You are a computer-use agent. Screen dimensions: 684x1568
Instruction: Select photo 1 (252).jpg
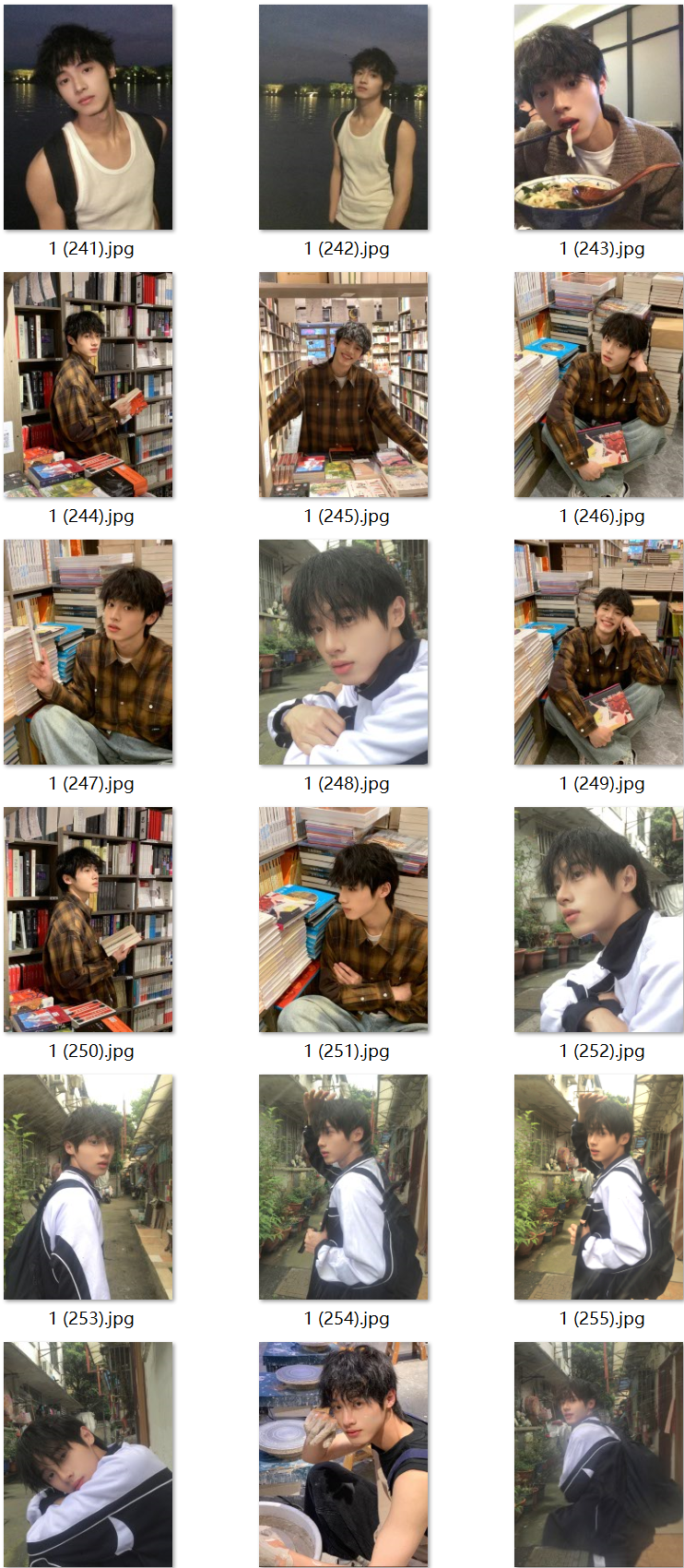(598, 920)
